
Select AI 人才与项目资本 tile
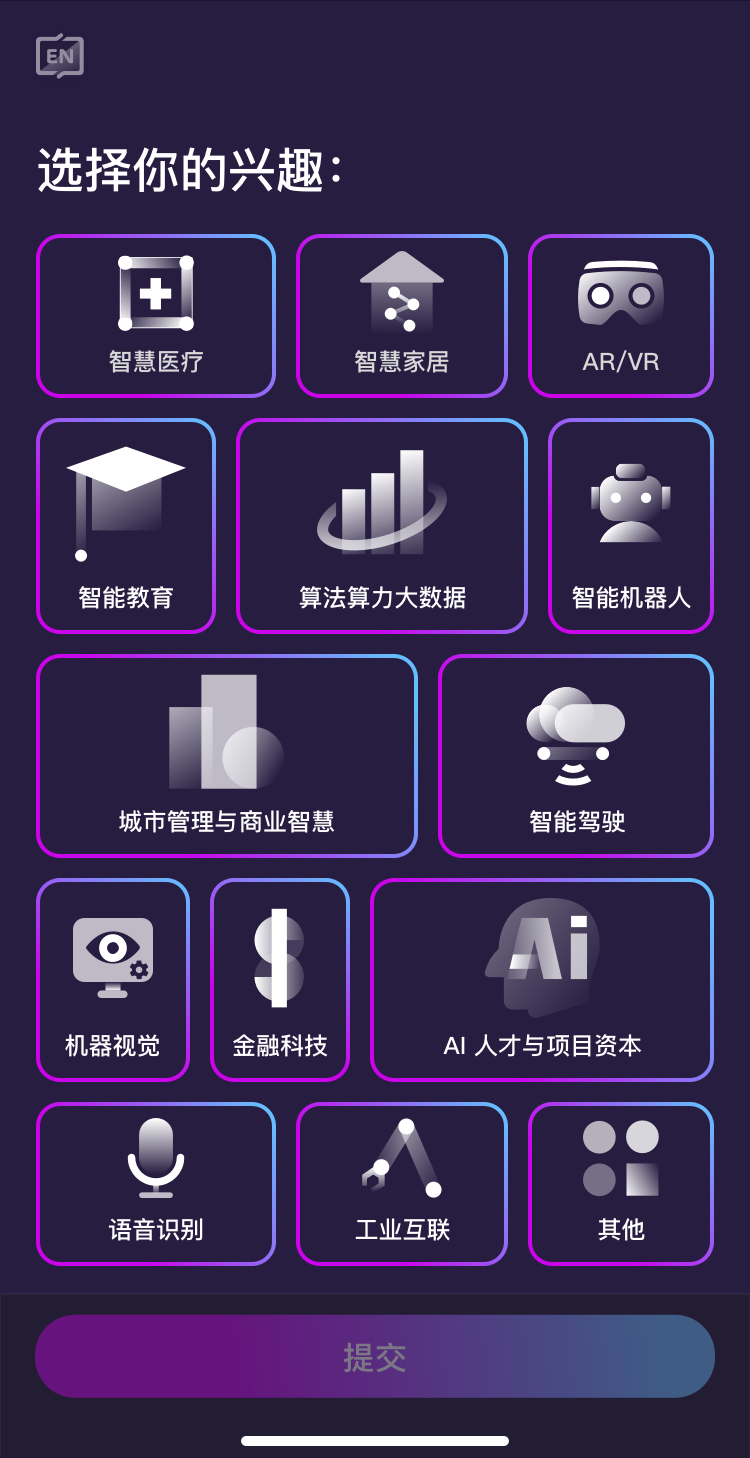click(542, 980)
